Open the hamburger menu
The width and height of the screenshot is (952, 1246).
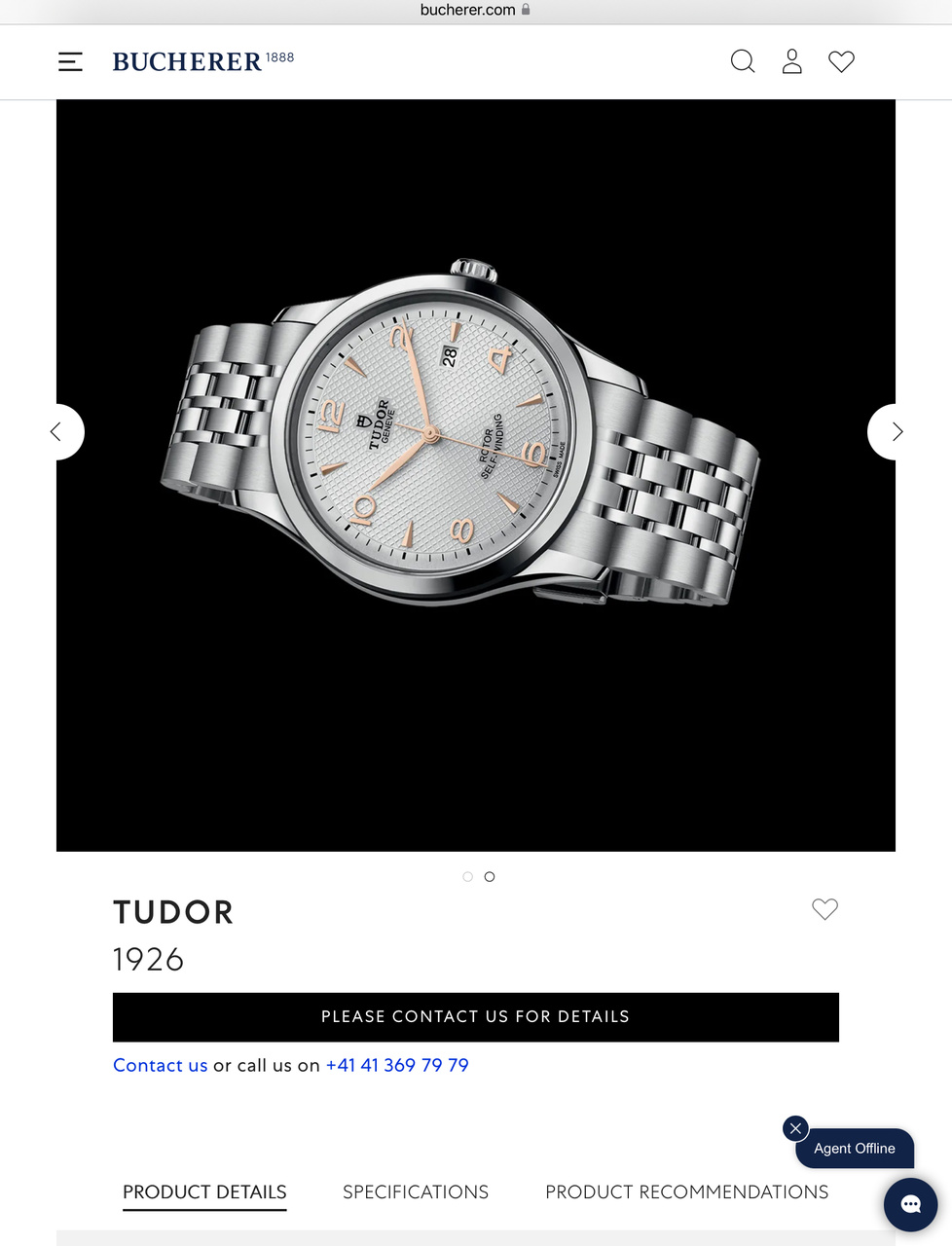70,62
